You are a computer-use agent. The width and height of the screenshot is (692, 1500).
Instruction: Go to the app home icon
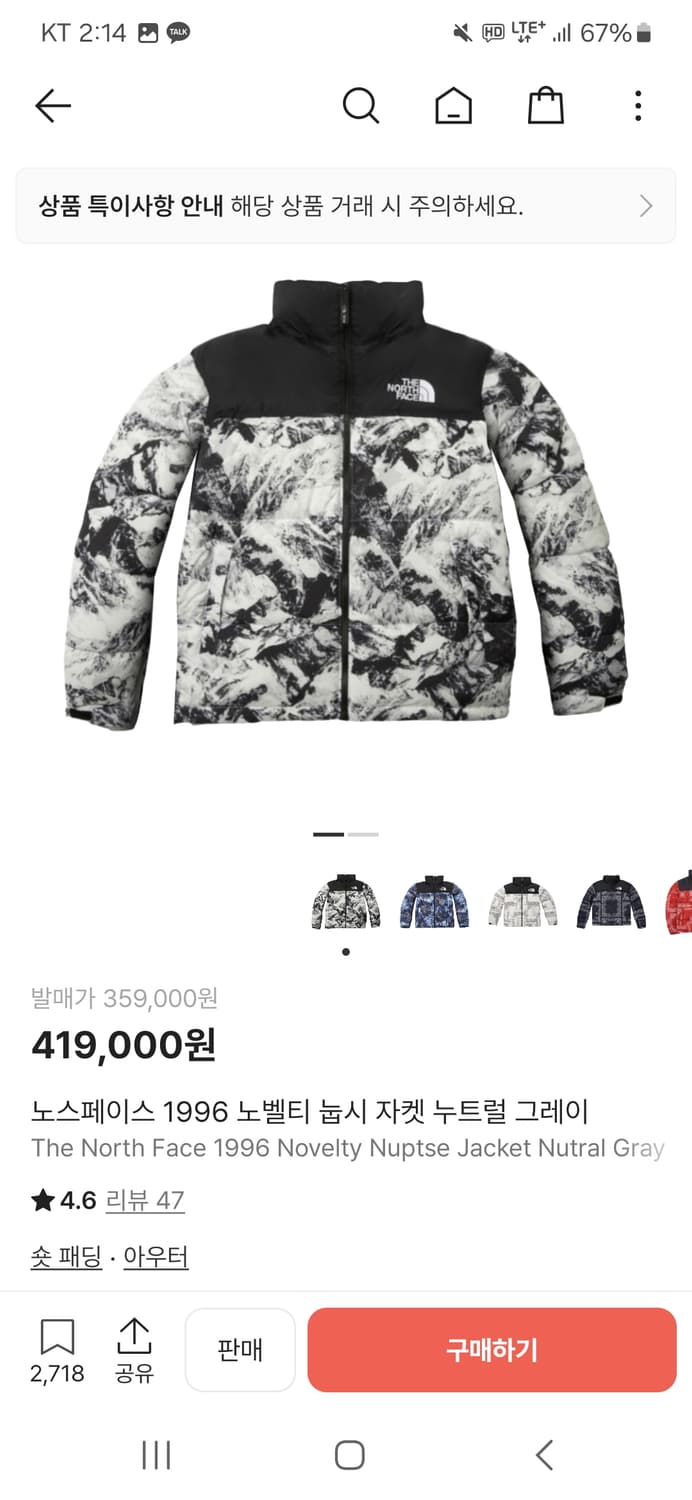(x=453, y=106)
